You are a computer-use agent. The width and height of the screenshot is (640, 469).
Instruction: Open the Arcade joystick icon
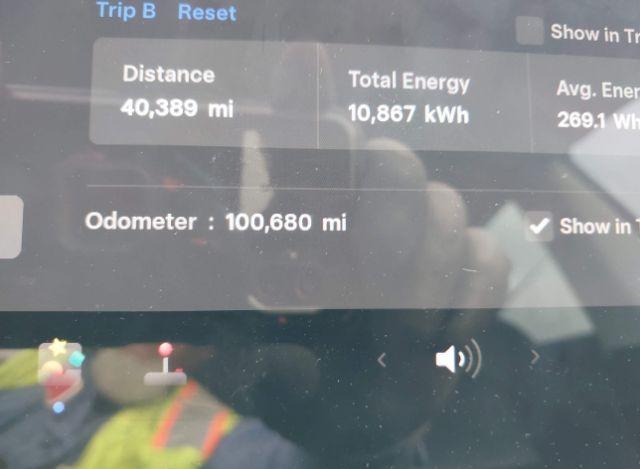pos(165,366)
